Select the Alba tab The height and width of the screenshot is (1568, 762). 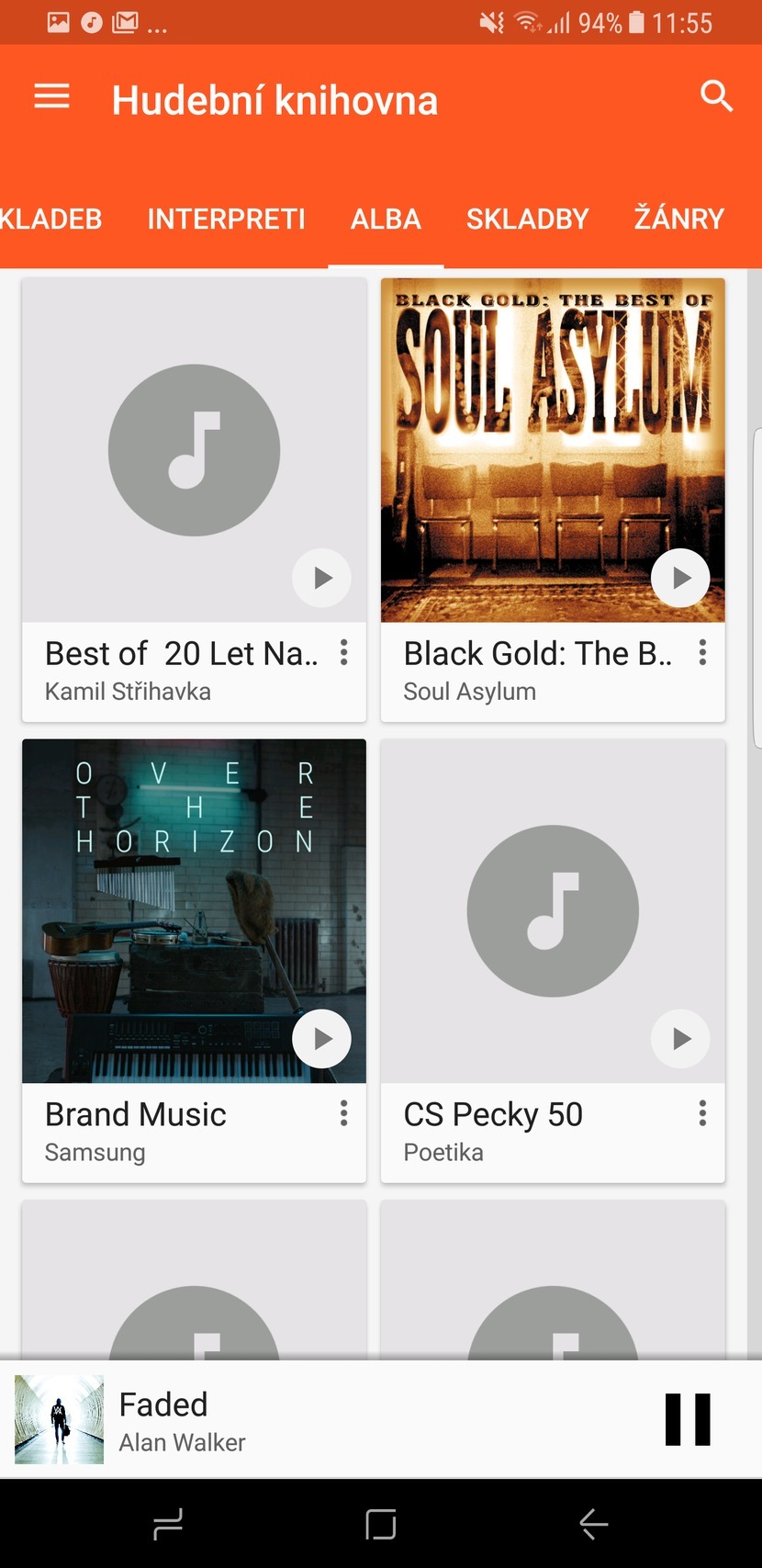coord(386,219)
